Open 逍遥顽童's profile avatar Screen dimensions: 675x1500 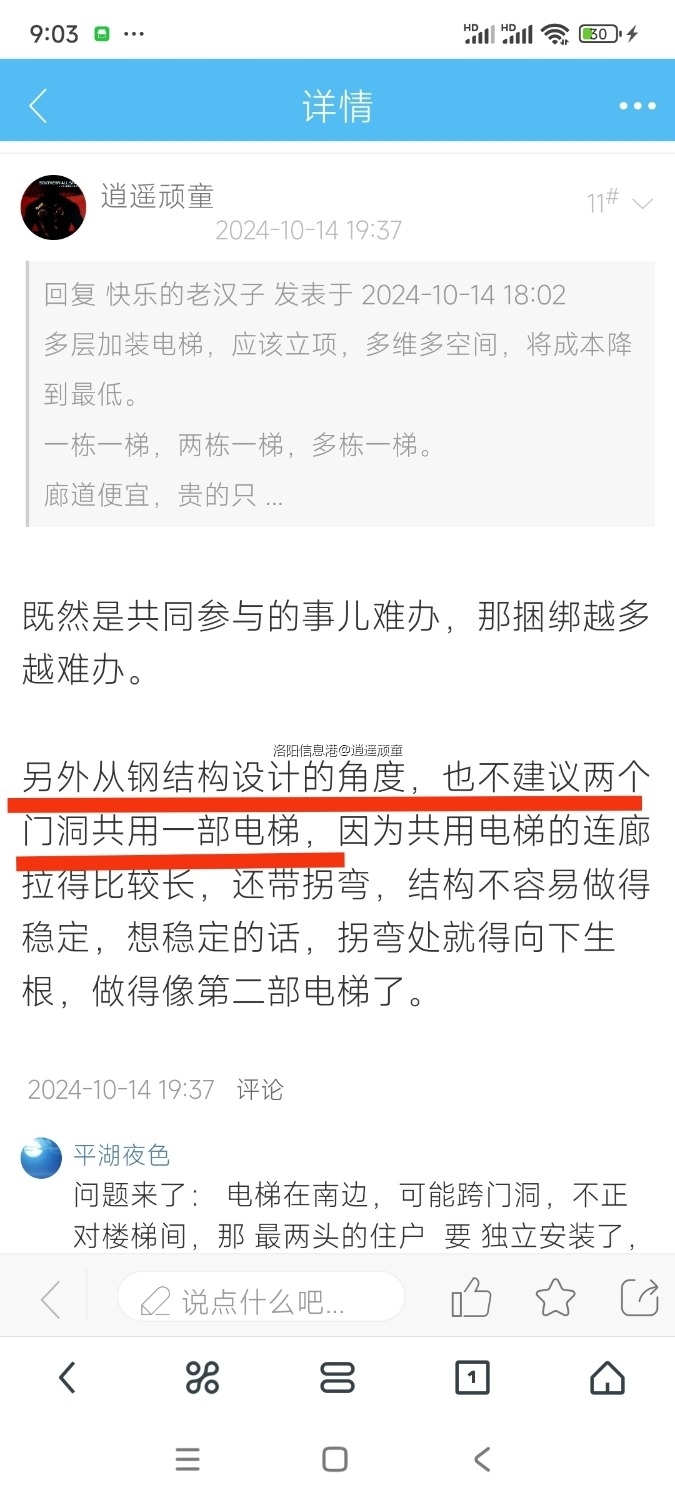[x=53, y=206]
